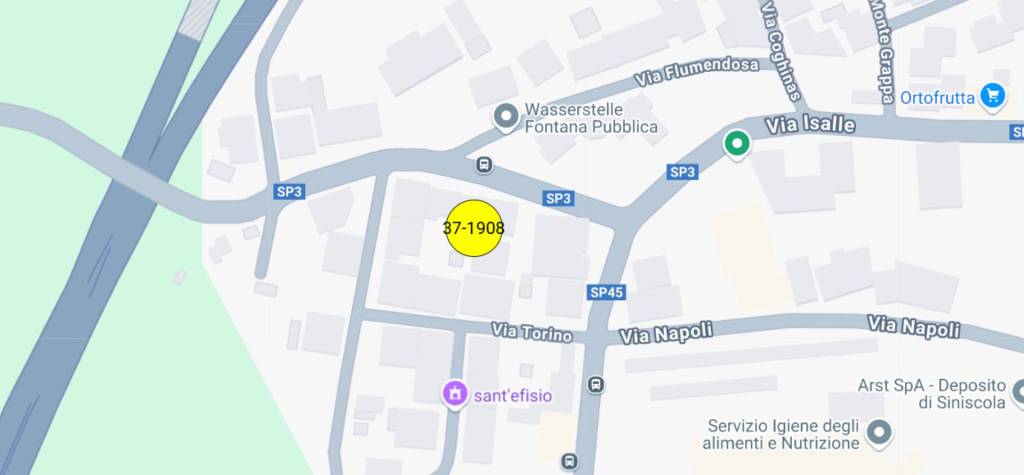Screen dimensions: 1024x475
Task: Open the Servizio Igiene degli alimenti pin
Action: point(880,432)
